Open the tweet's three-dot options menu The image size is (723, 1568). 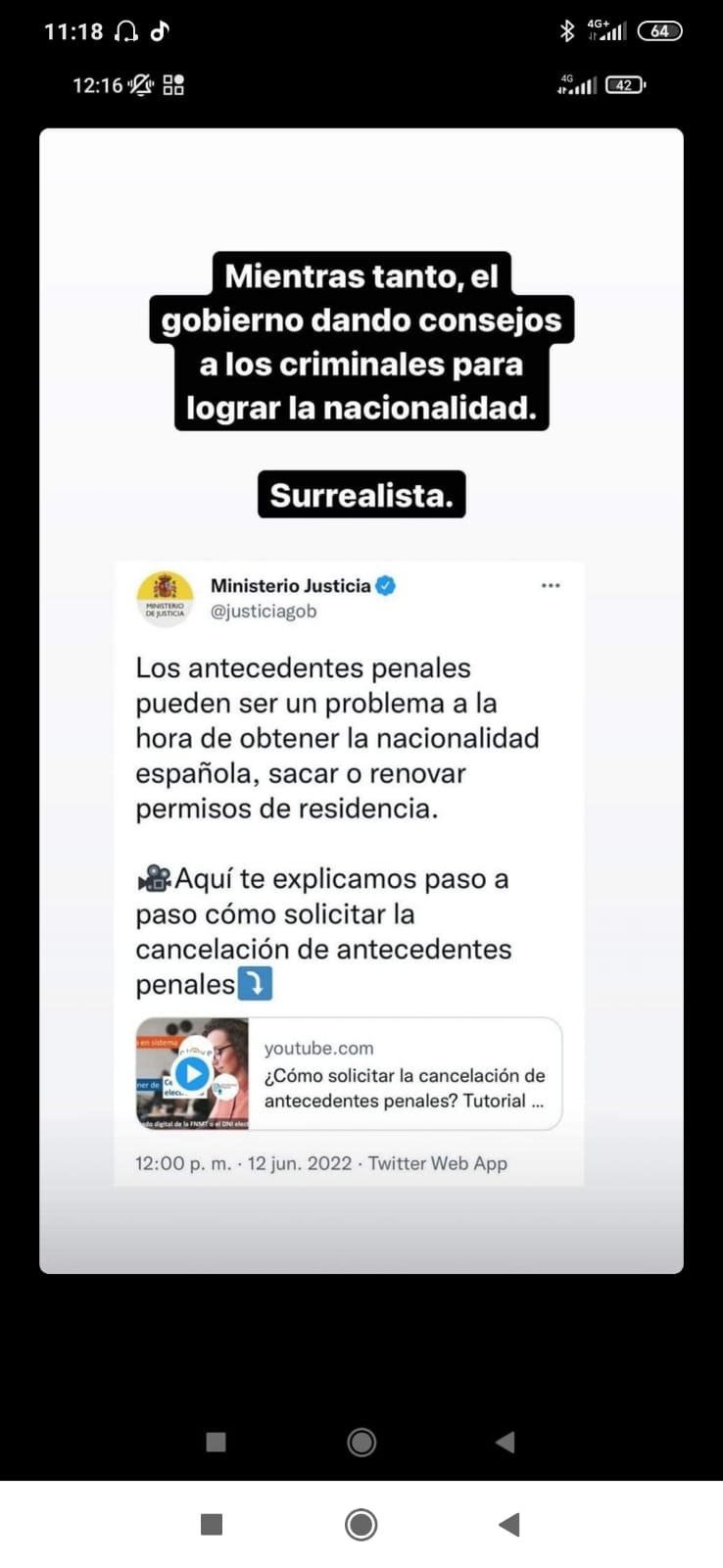551,585
